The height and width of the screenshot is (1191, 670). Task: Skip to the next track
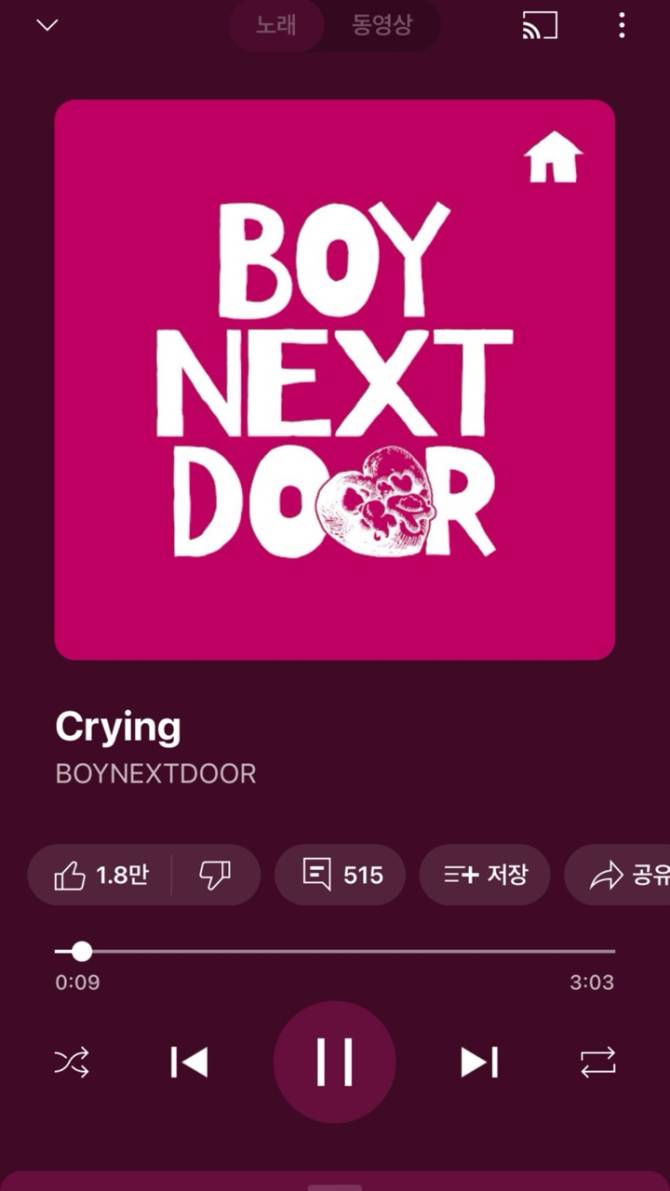coord(479,1062)
